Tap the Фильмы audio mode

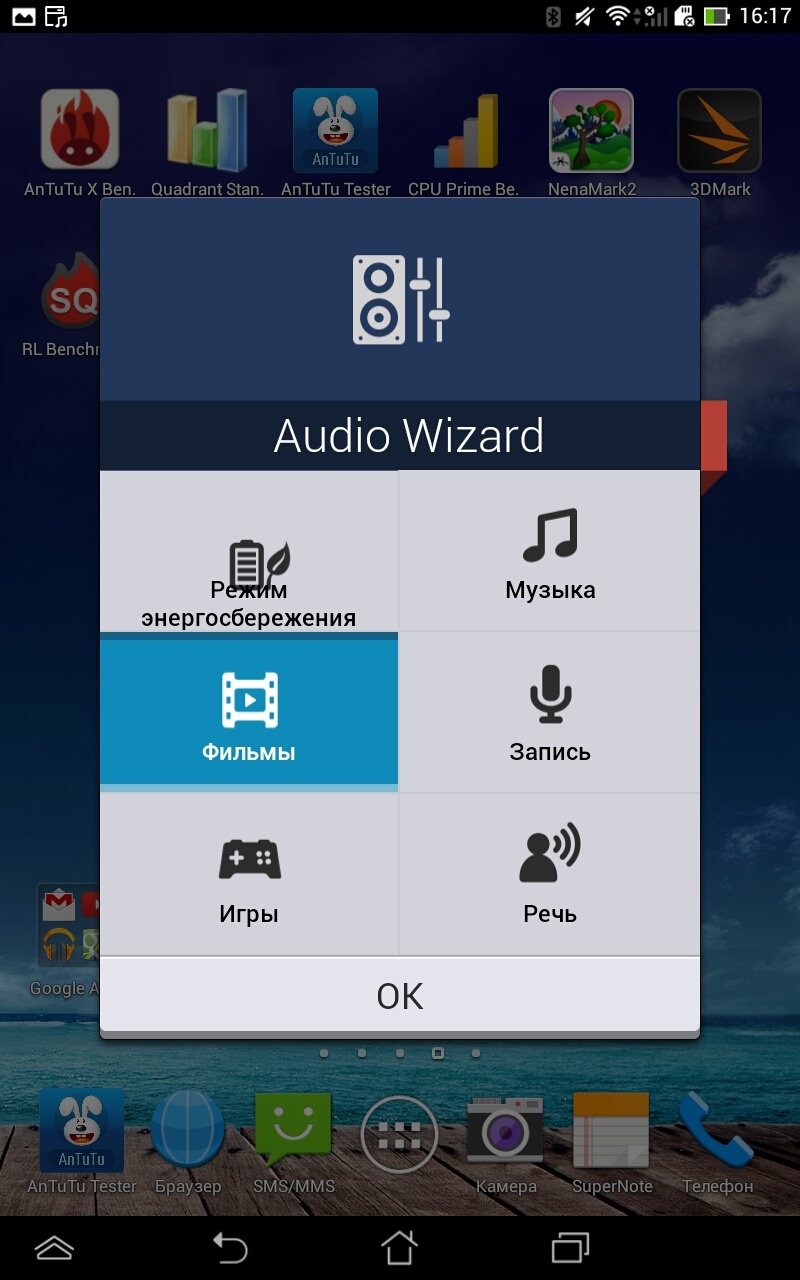point(249,713)
